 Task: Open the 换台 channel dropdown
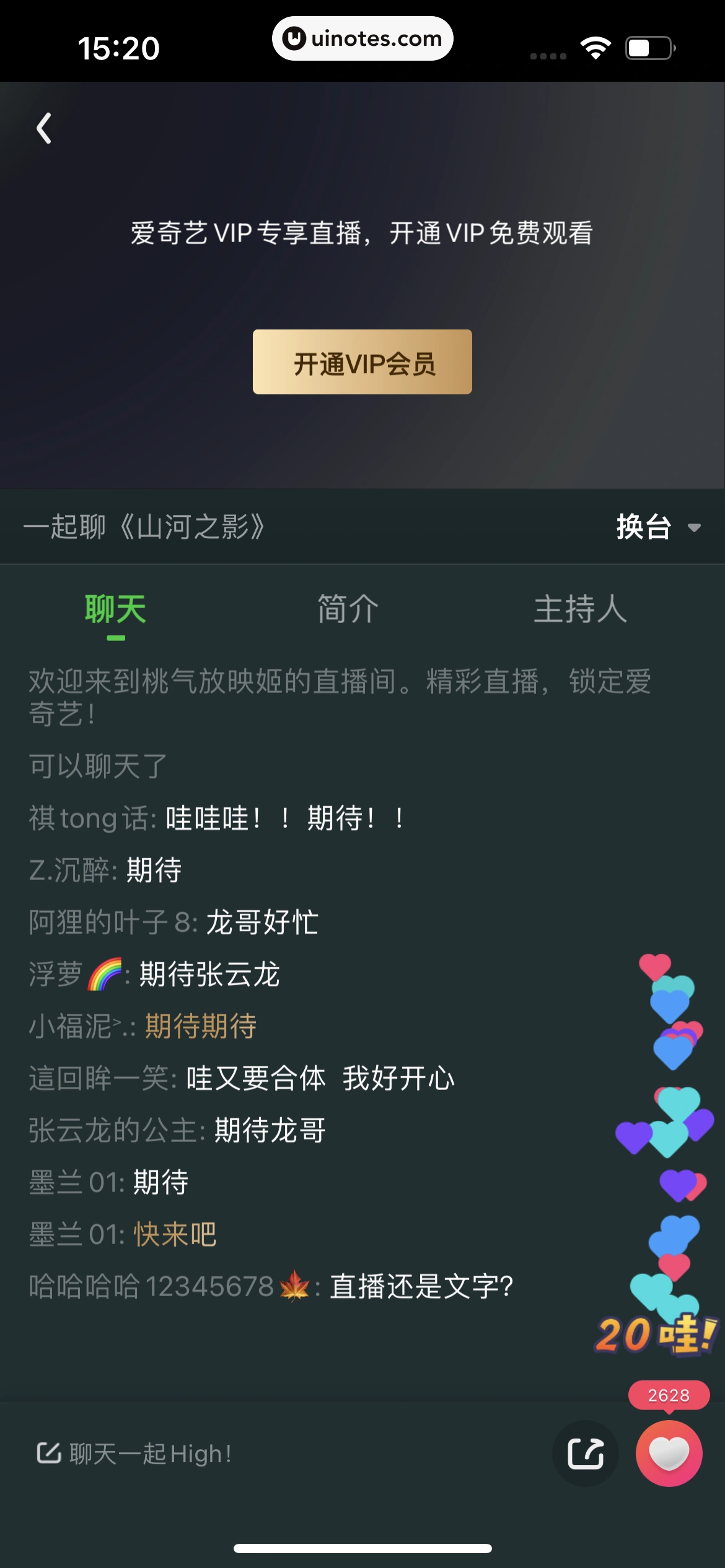(x=657, y=527)
